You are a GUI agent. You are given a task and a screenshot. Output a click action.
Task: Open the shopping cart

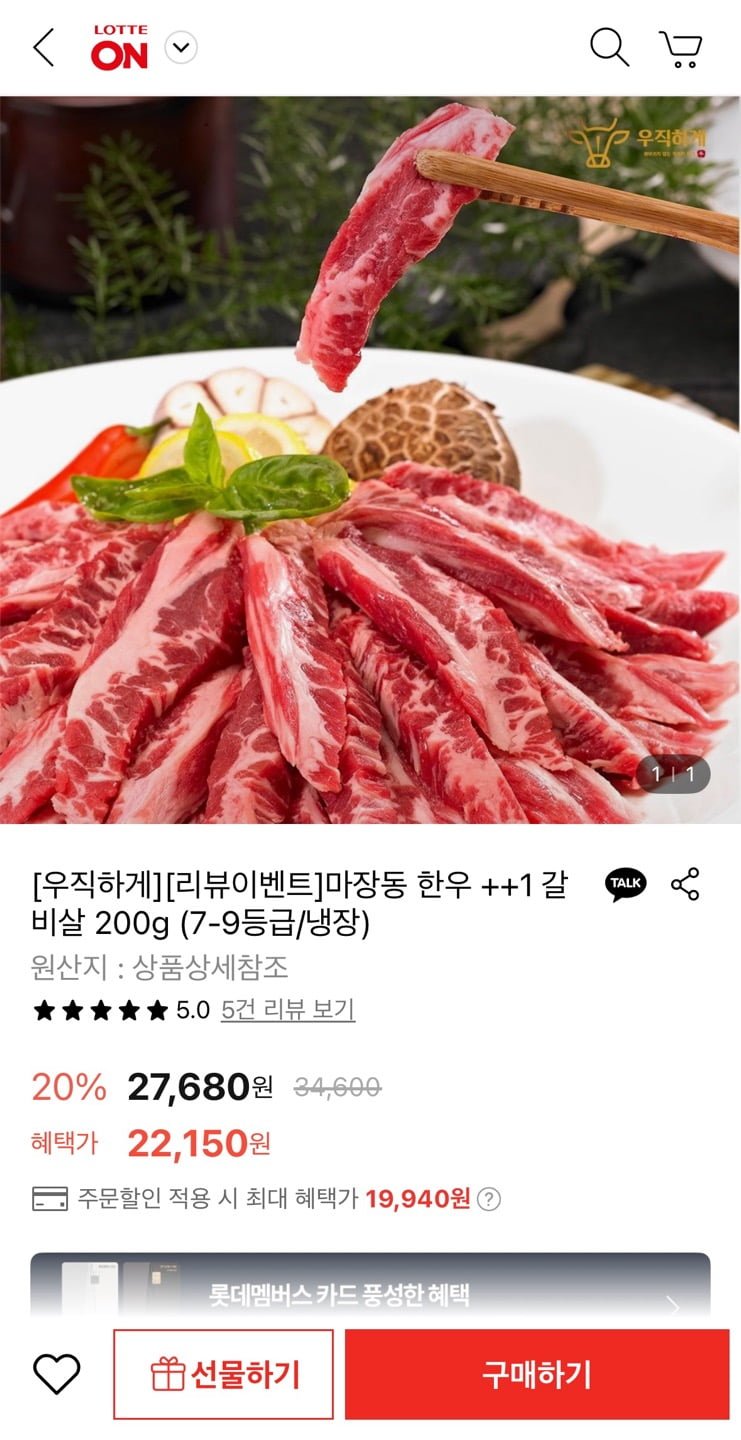click(x=681, y=47)
